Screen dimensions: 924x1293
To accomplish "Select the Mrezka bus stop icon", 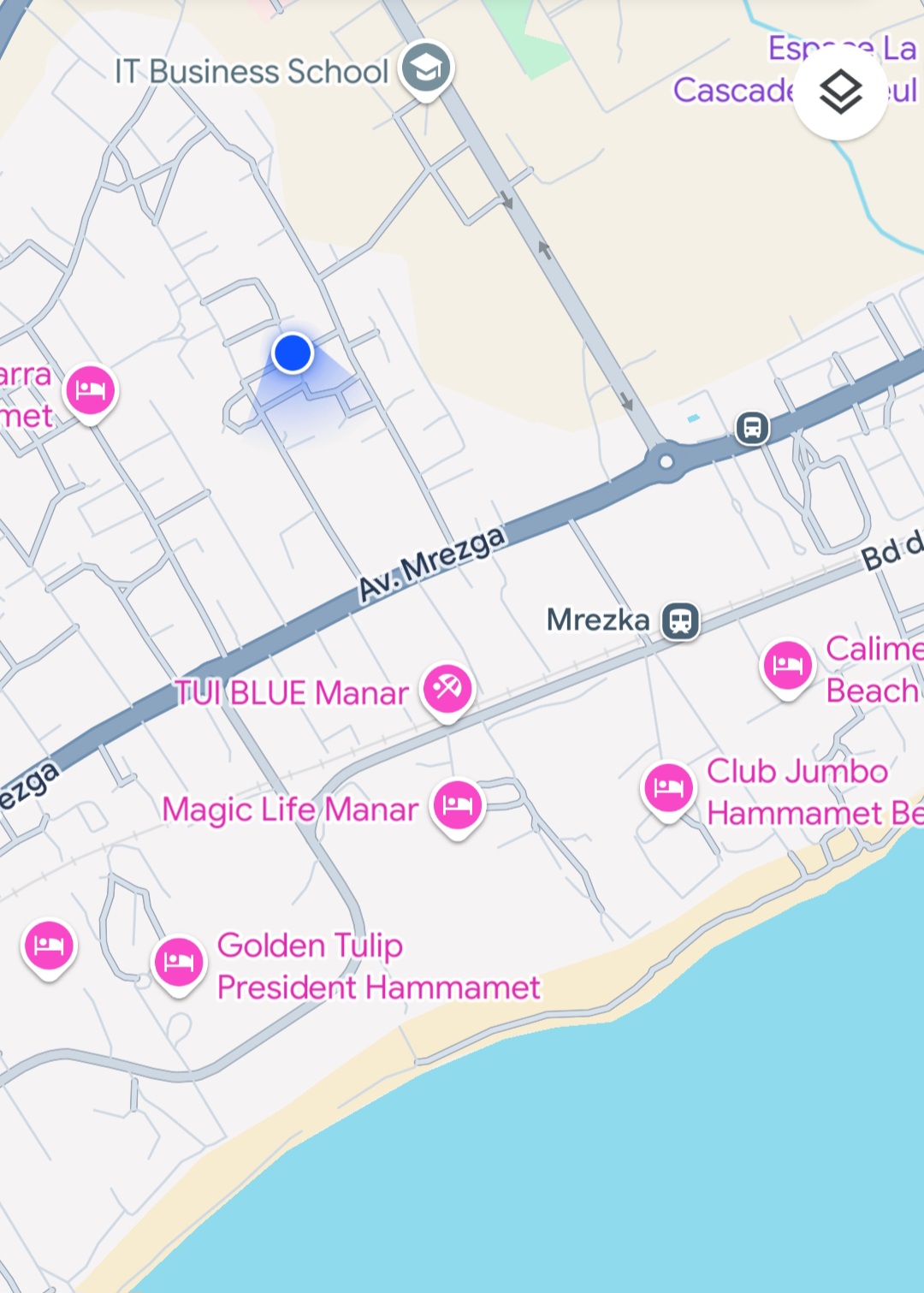I will coord(680,620).
